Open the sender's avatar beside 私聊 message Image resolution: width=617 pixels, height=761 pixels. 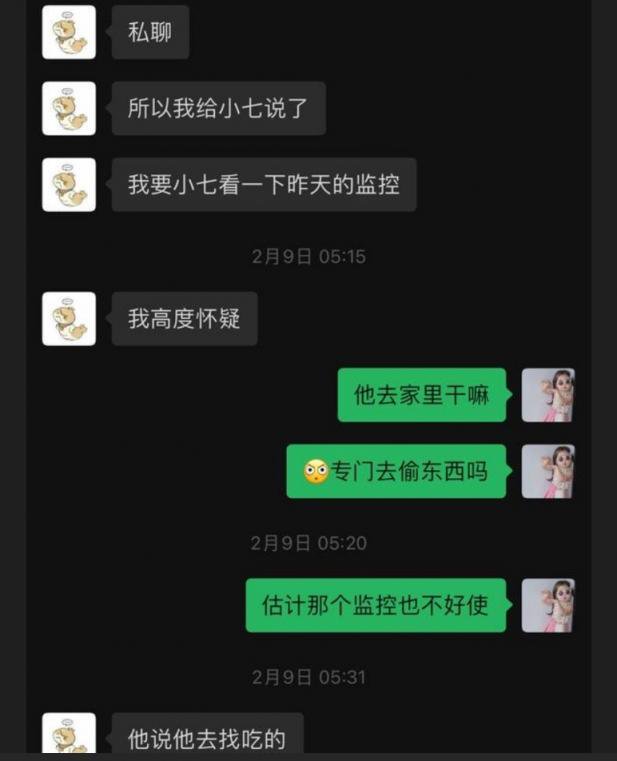(x=69, y=32)
